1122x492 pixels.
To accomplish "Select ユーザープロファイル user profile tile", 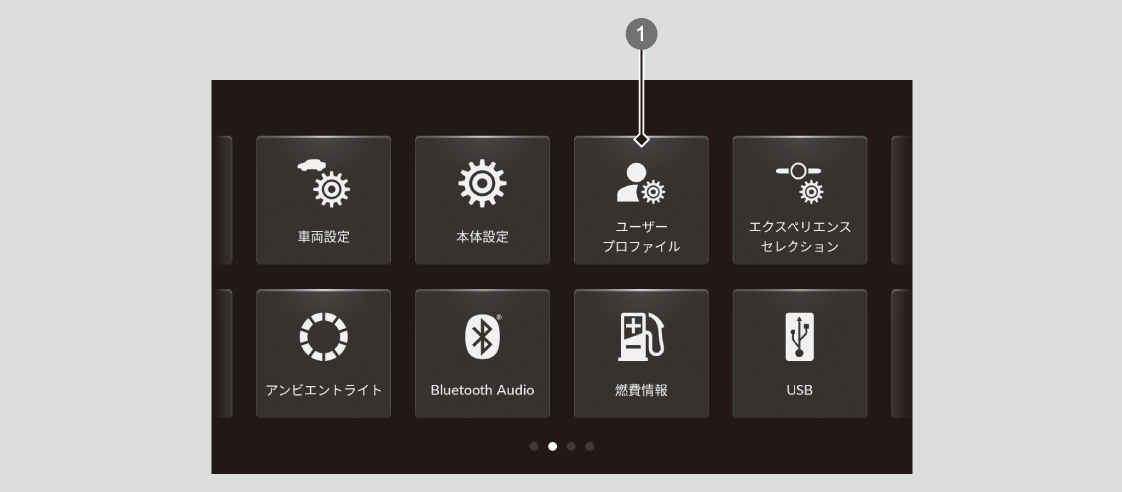I will [641, 200].
